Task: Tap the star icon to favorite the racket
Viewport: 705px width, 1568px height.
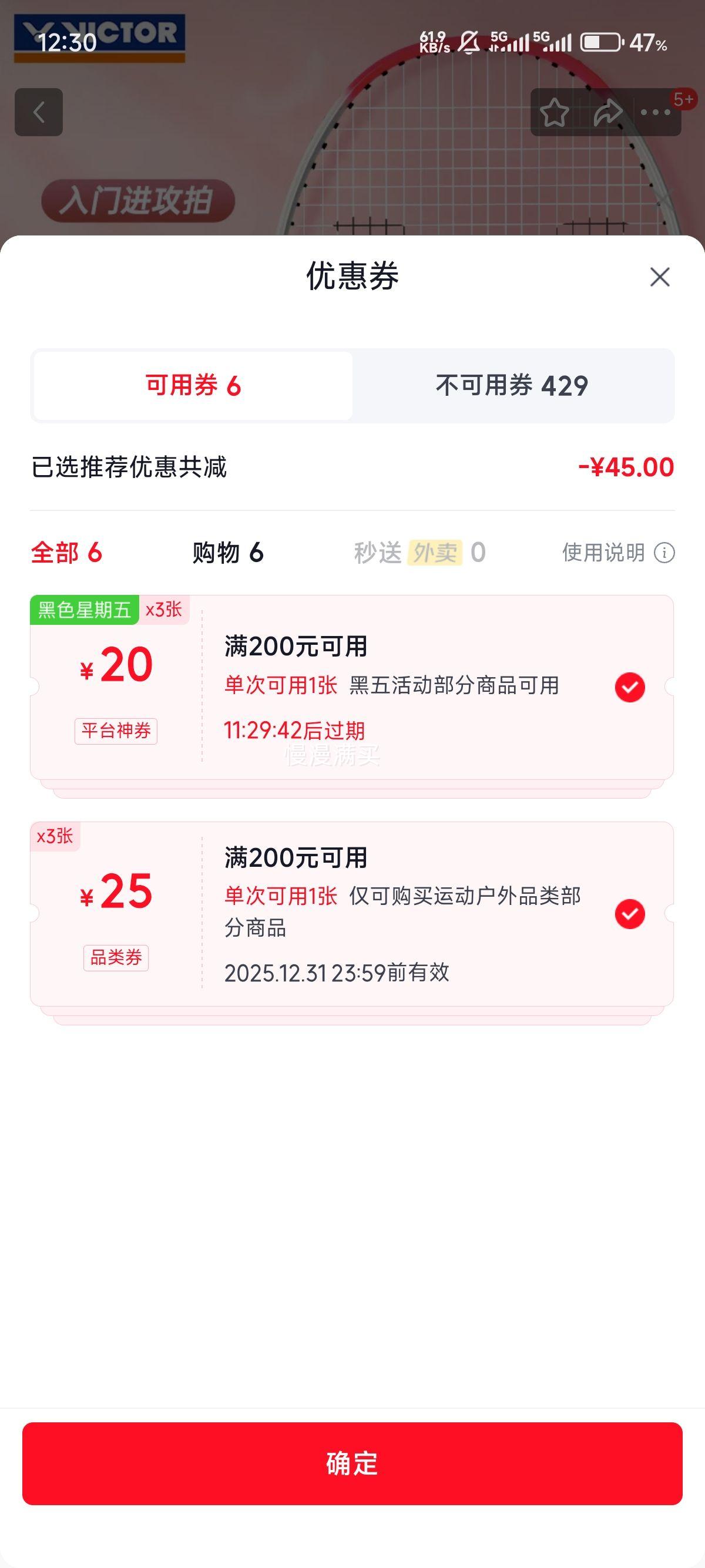Action: click(555, 113)
